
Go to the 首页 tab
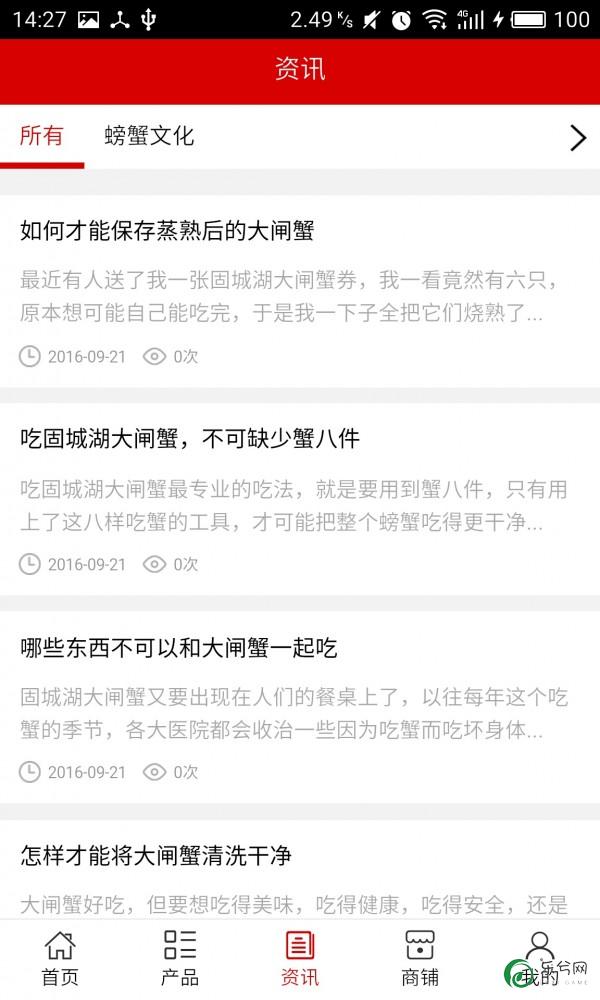point(60,958)
